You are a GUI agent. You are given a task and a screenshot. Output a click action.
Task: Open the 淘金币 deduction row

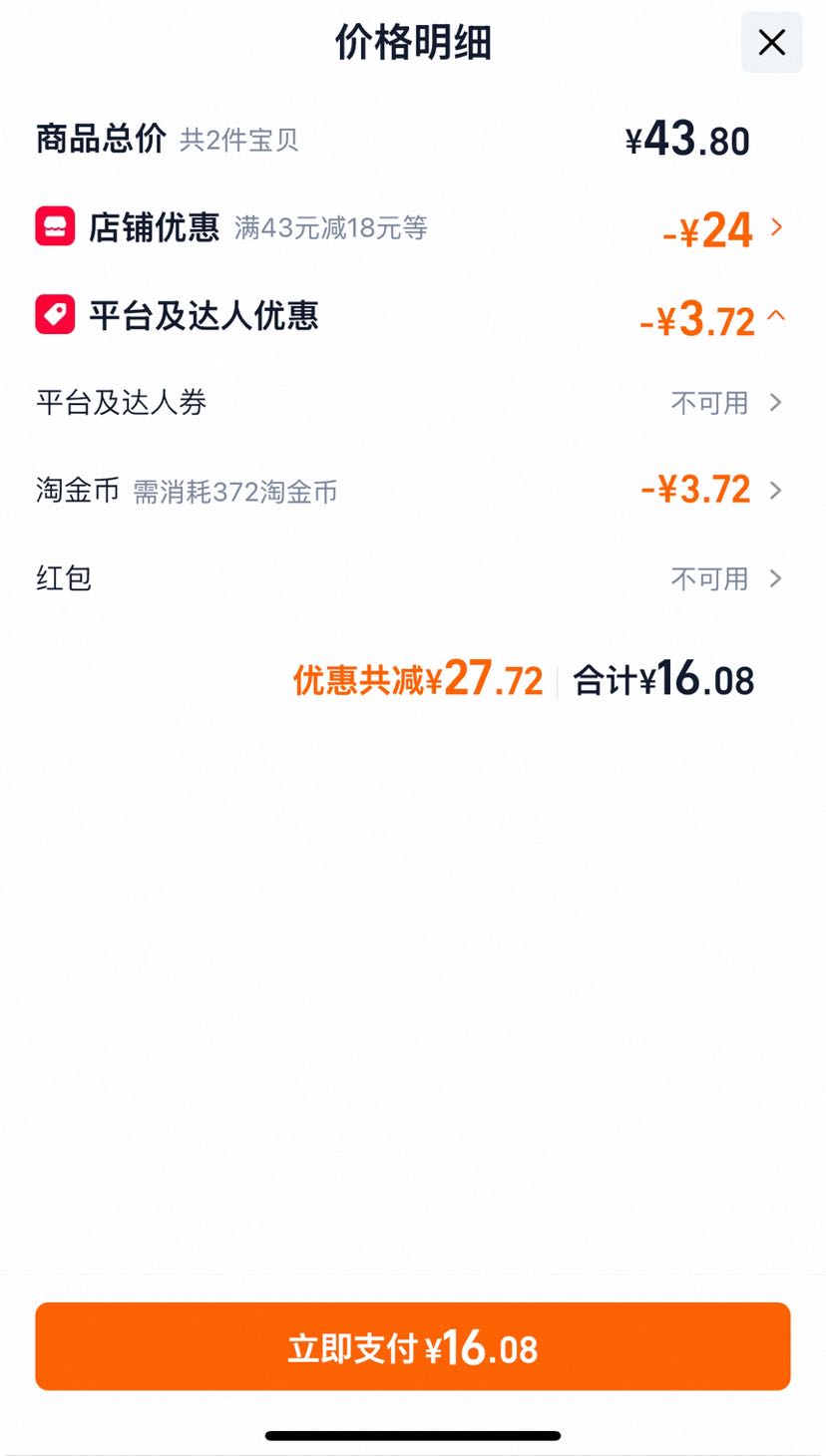tap(412, 491)
